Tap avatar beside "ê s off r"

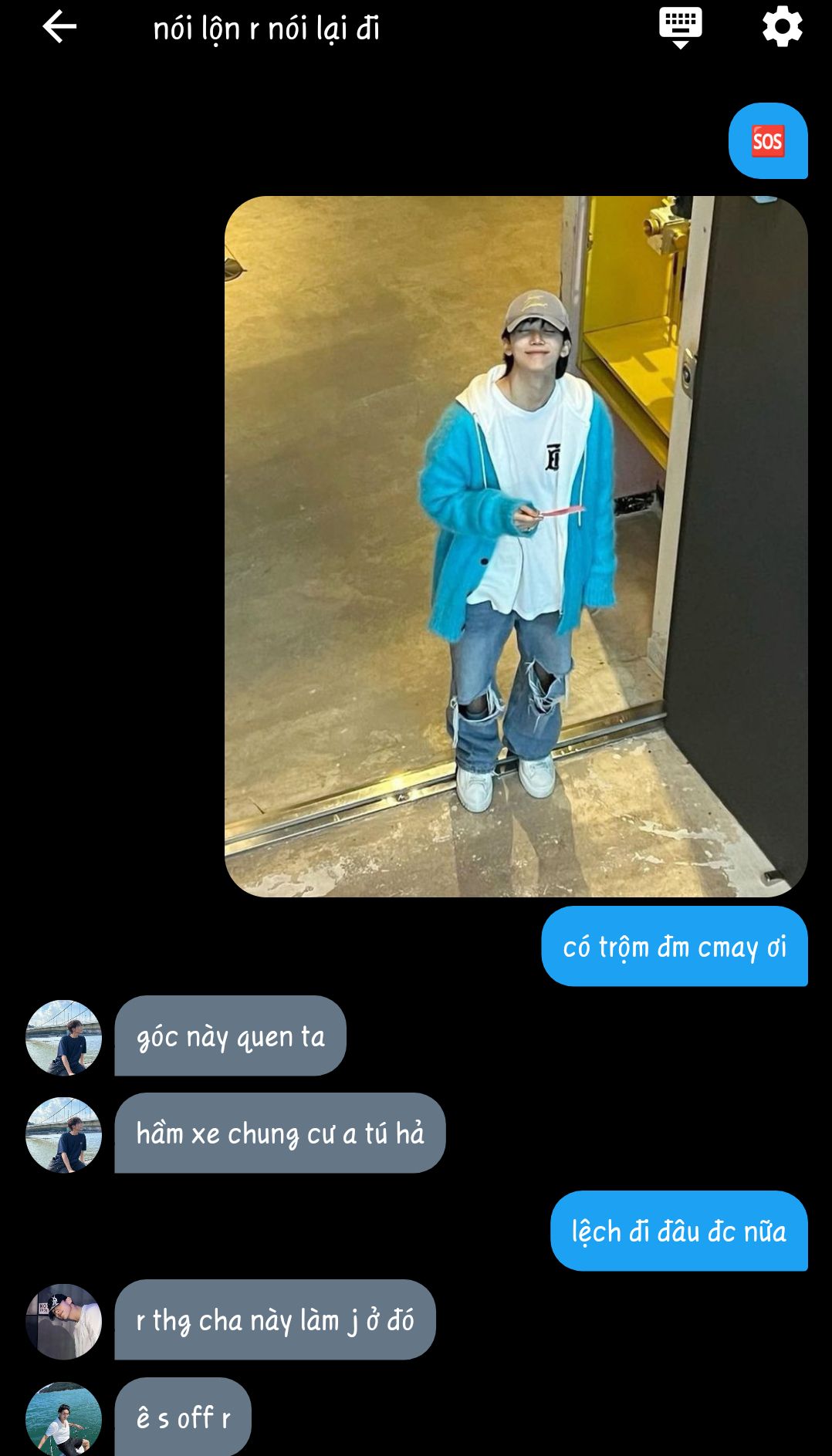coord(63,1418)
